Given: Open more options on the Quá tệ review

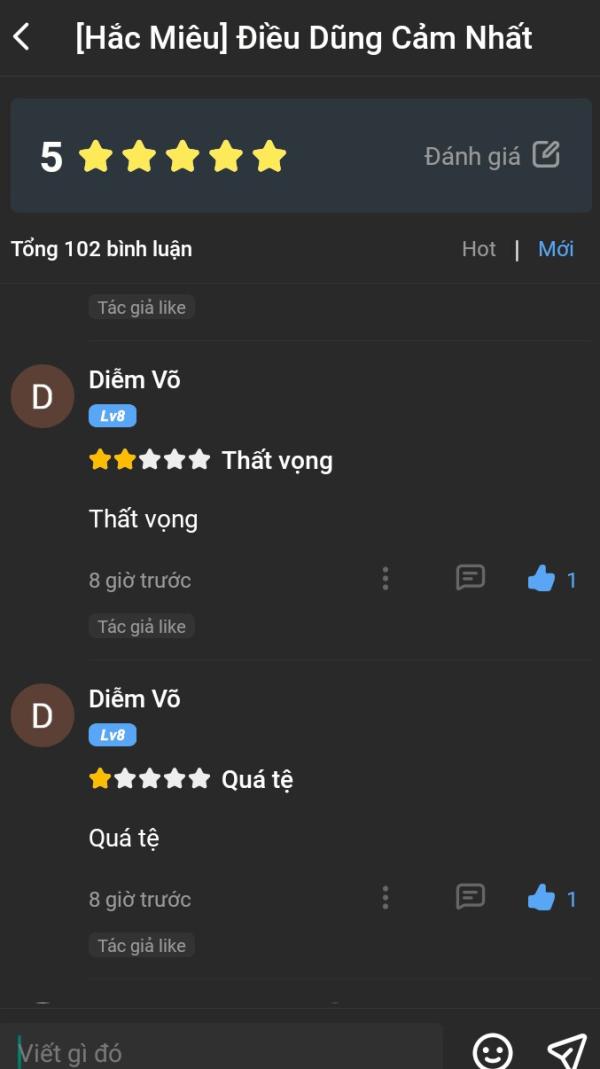Looking at the screenshot, I should [x=385, y=897].
